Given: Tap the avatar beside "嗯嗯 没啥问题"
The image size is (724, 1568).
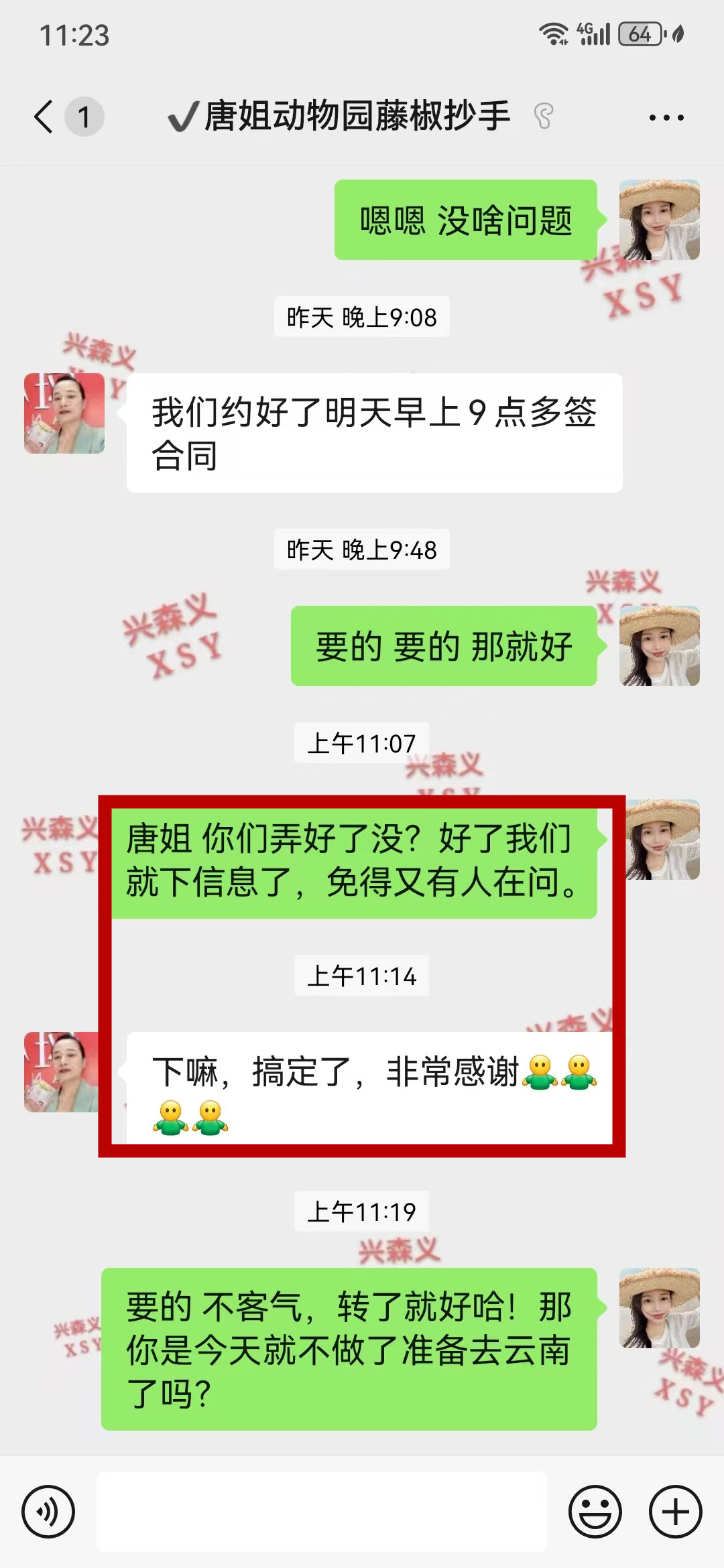Looking at the screenshot, I should (x=659, y=220).
